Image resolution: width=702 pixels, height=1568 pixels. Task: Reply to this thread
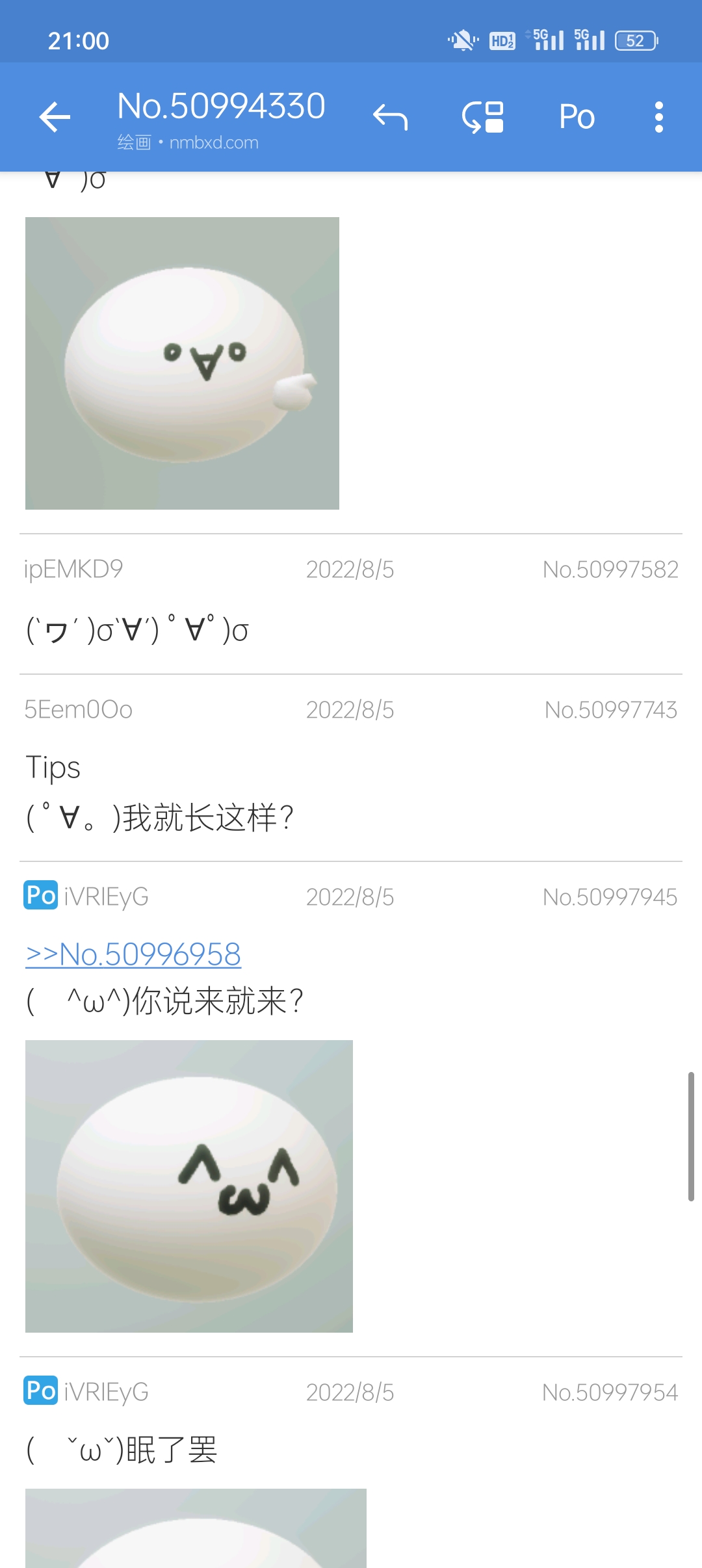point(390,117)
